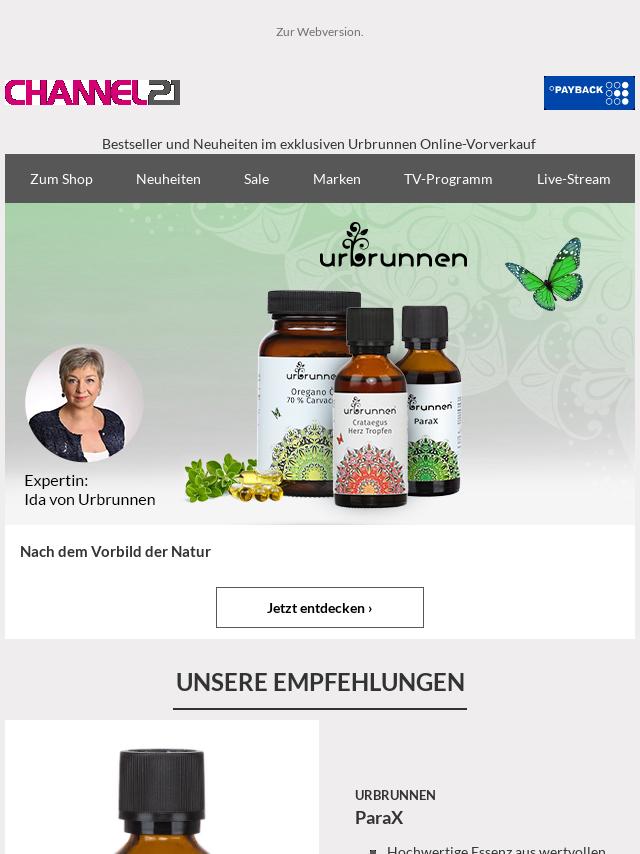Open the Urbrunnen hero banner

coord(320,364)
